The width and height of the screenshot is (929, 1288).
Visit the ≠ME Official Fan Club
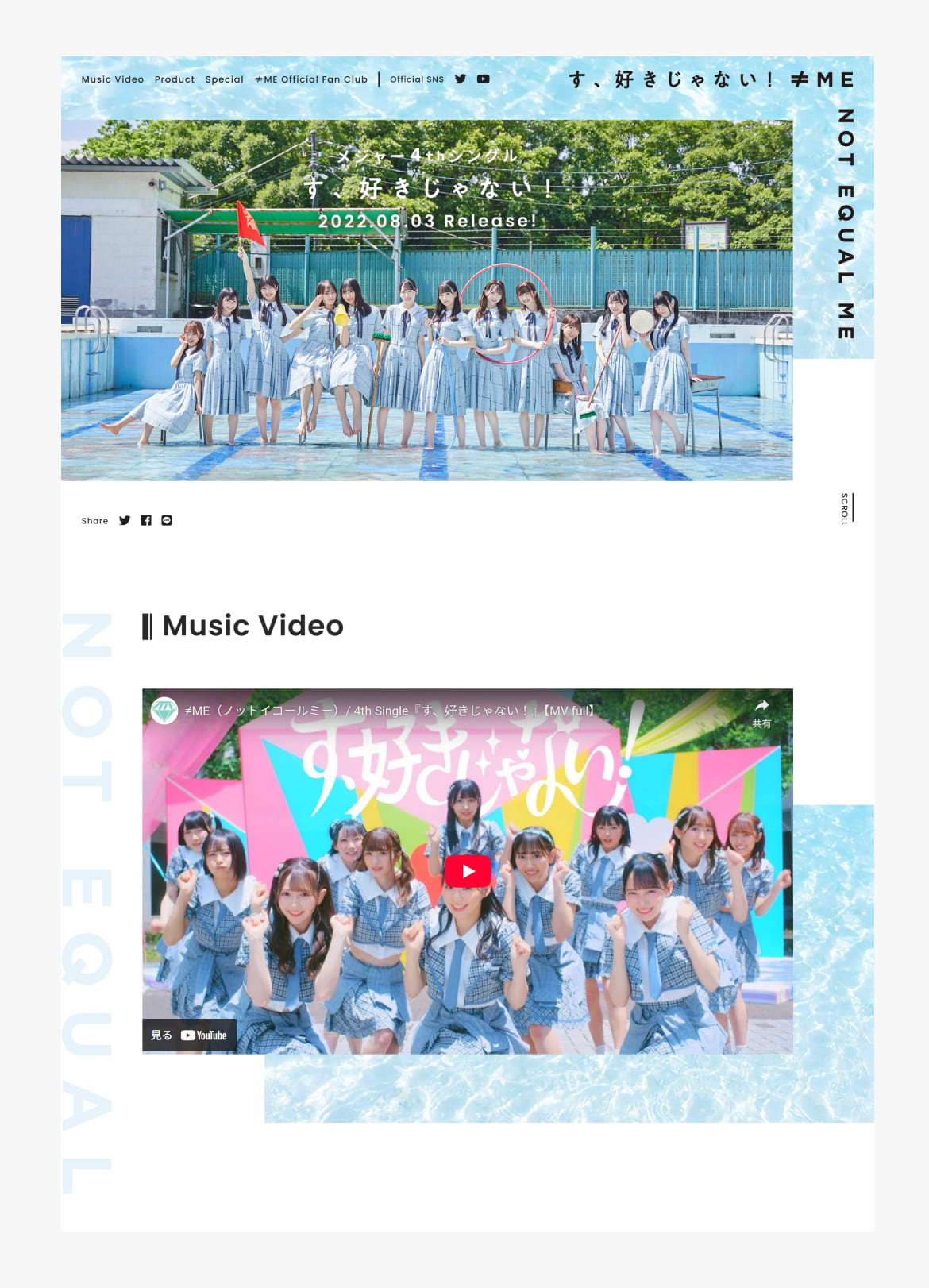pos(311,79)
